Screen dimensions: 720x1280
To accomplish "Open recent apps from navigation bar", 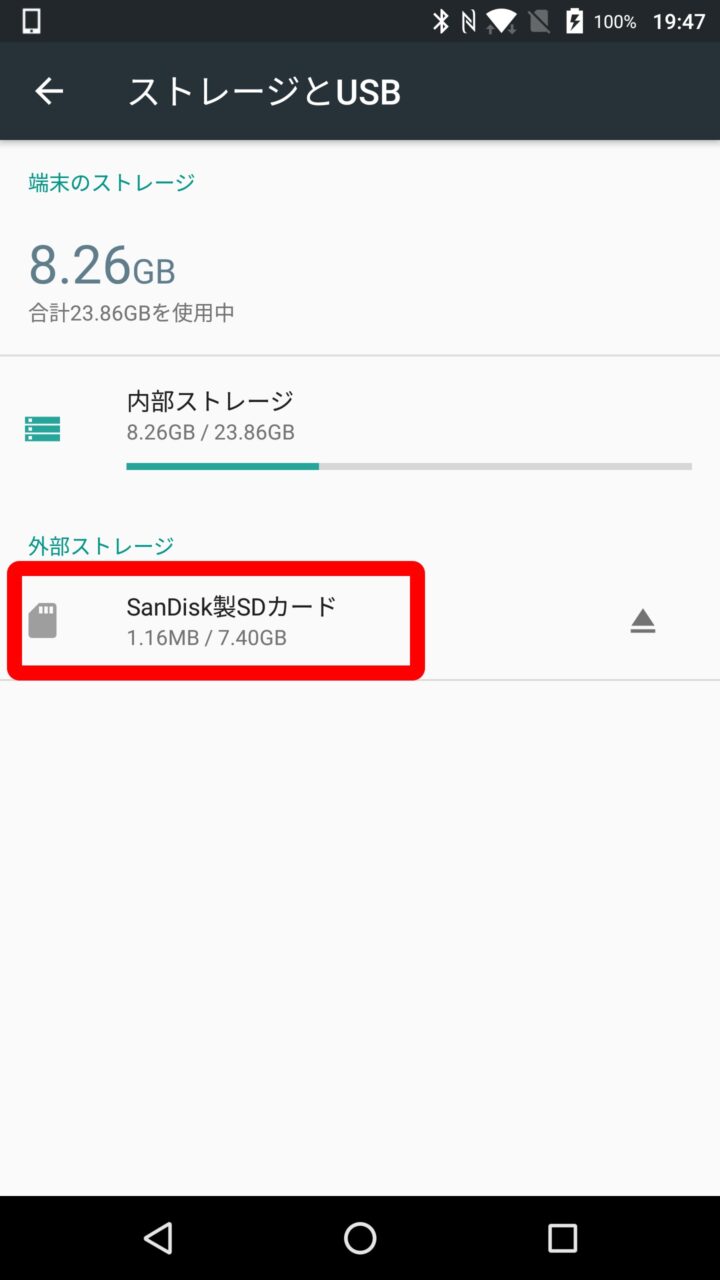I will [x=562, y=1238].
